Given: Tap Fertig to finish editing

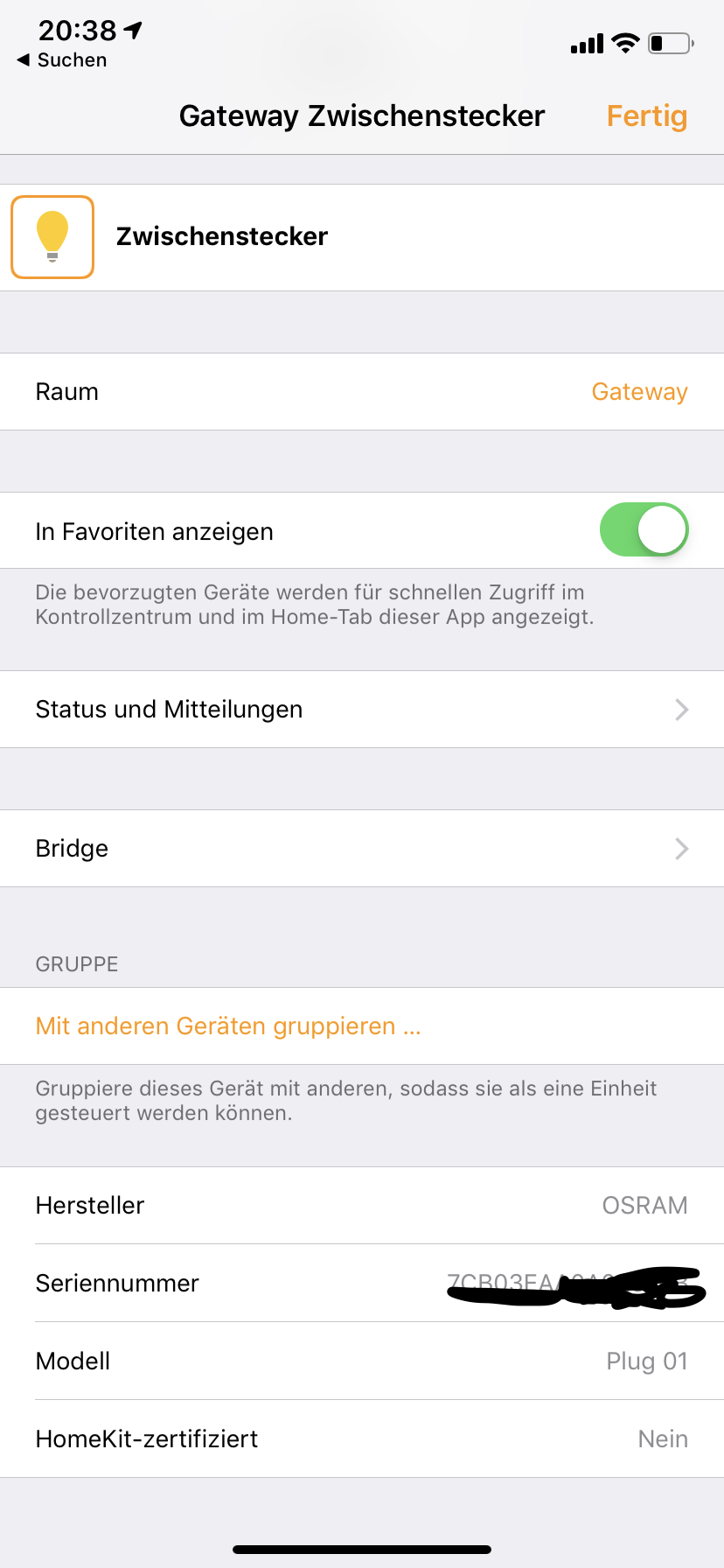Looking at the screenshot, I should coord(646,116).
